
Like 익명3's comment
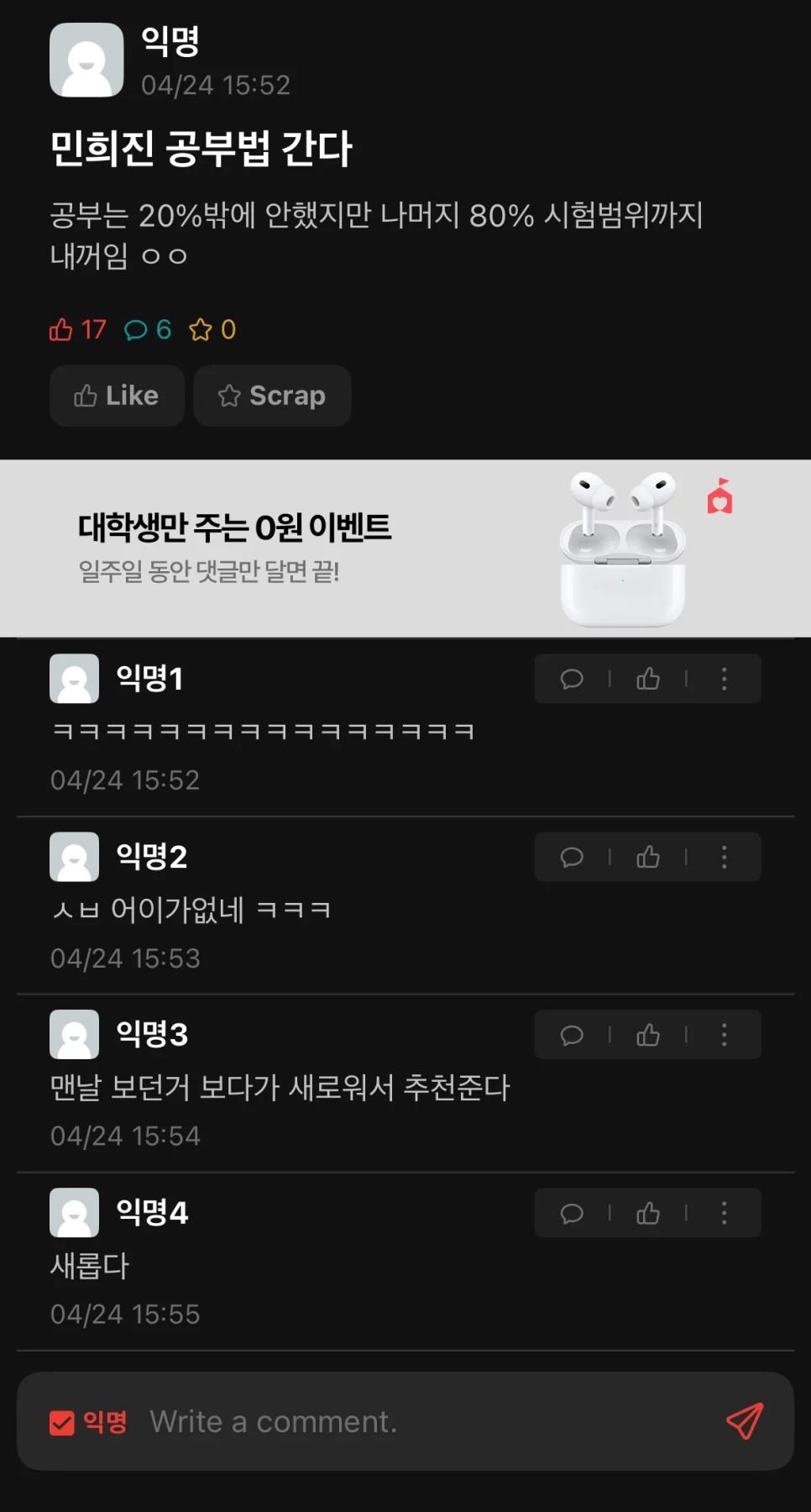647,1035
